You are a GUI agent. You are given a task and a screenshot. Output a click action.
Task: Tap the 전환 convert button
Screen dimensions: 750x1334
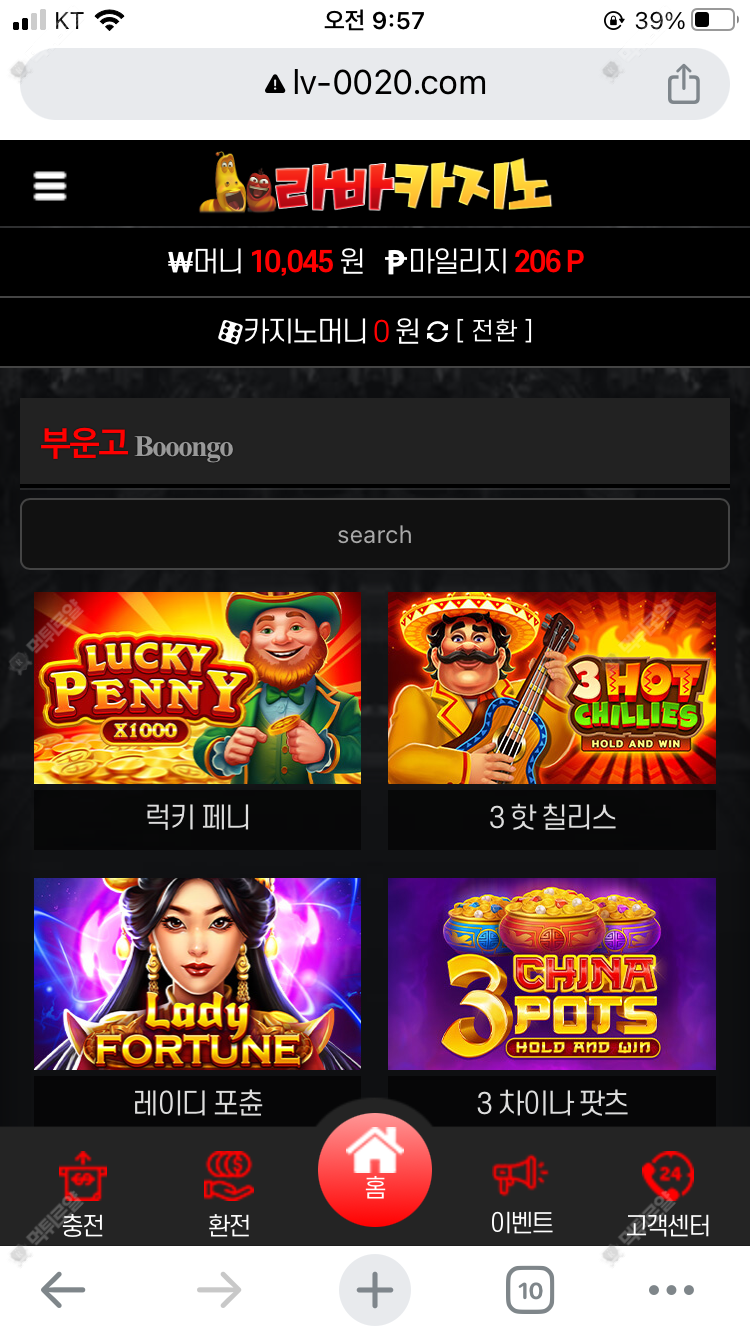click(x=494, y=331)
